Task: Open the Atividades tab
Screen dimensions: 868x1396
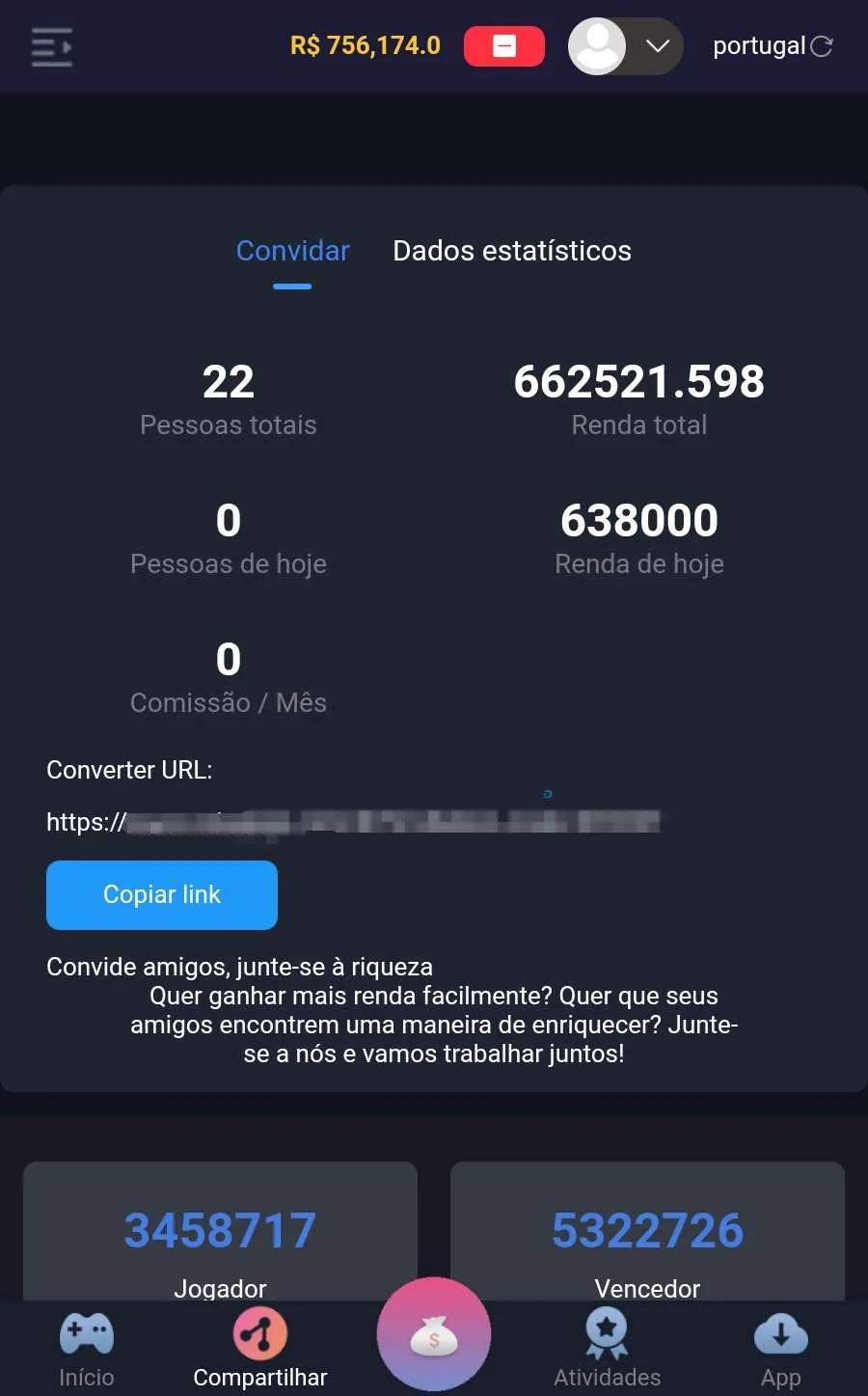Action: [608, 1349]
